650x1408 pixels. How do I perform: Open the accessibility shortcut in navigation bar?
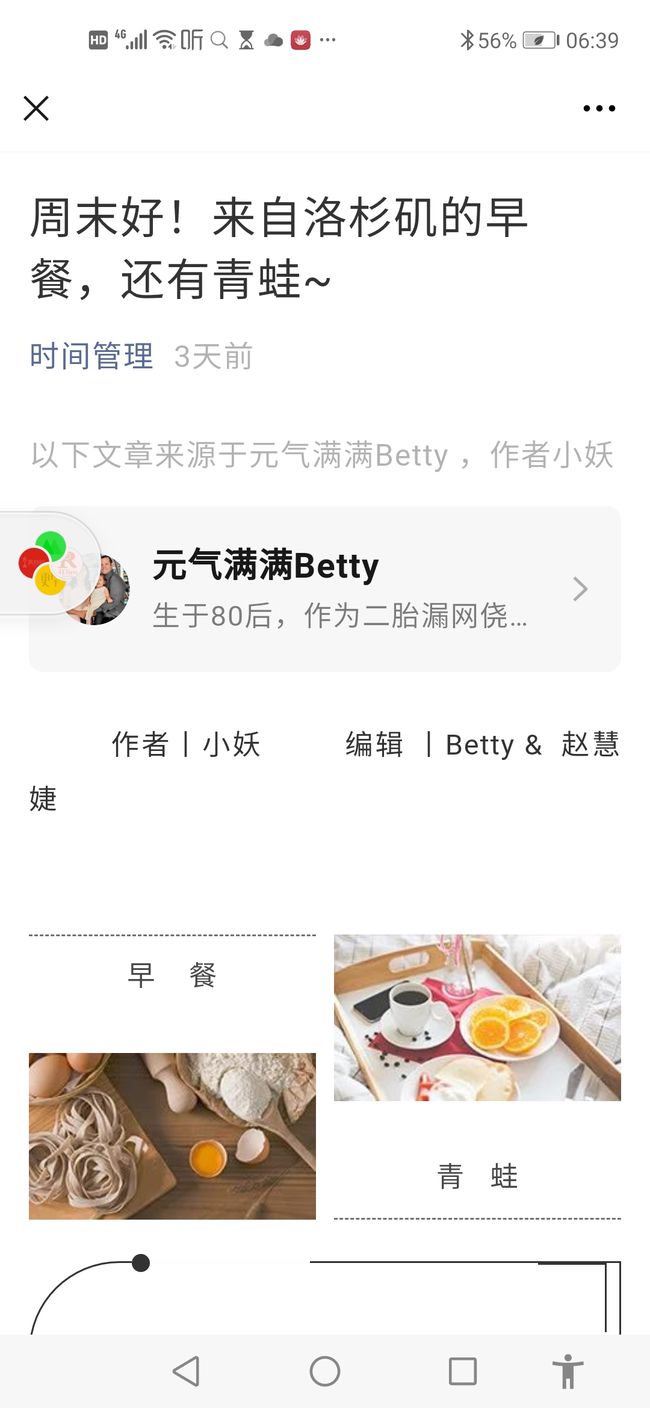click(567, 1371)
